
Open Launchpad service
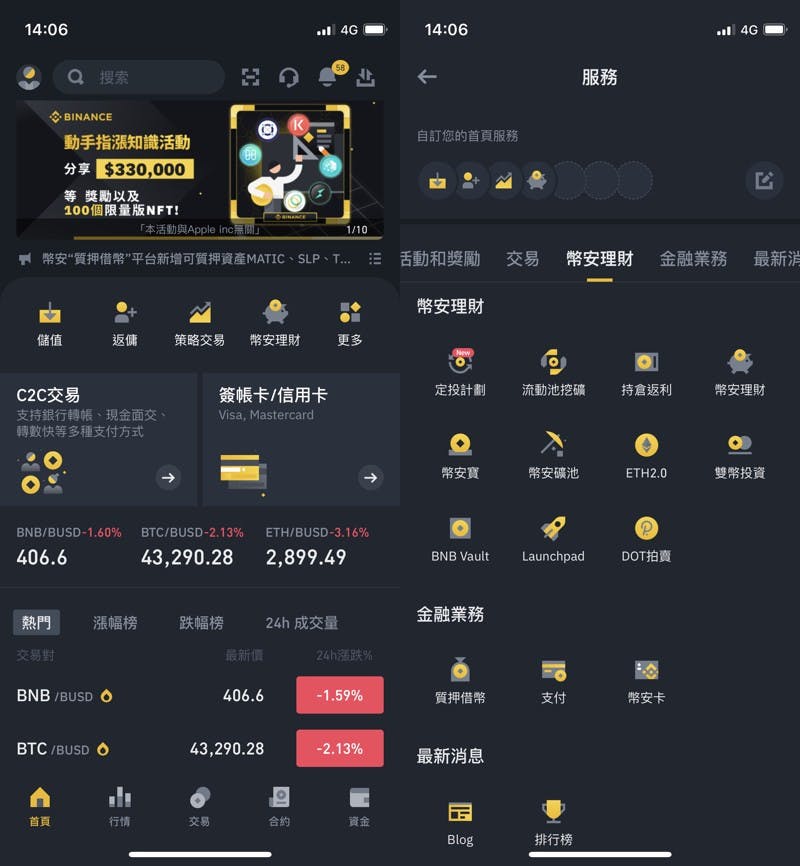click(x=553, y=538)
